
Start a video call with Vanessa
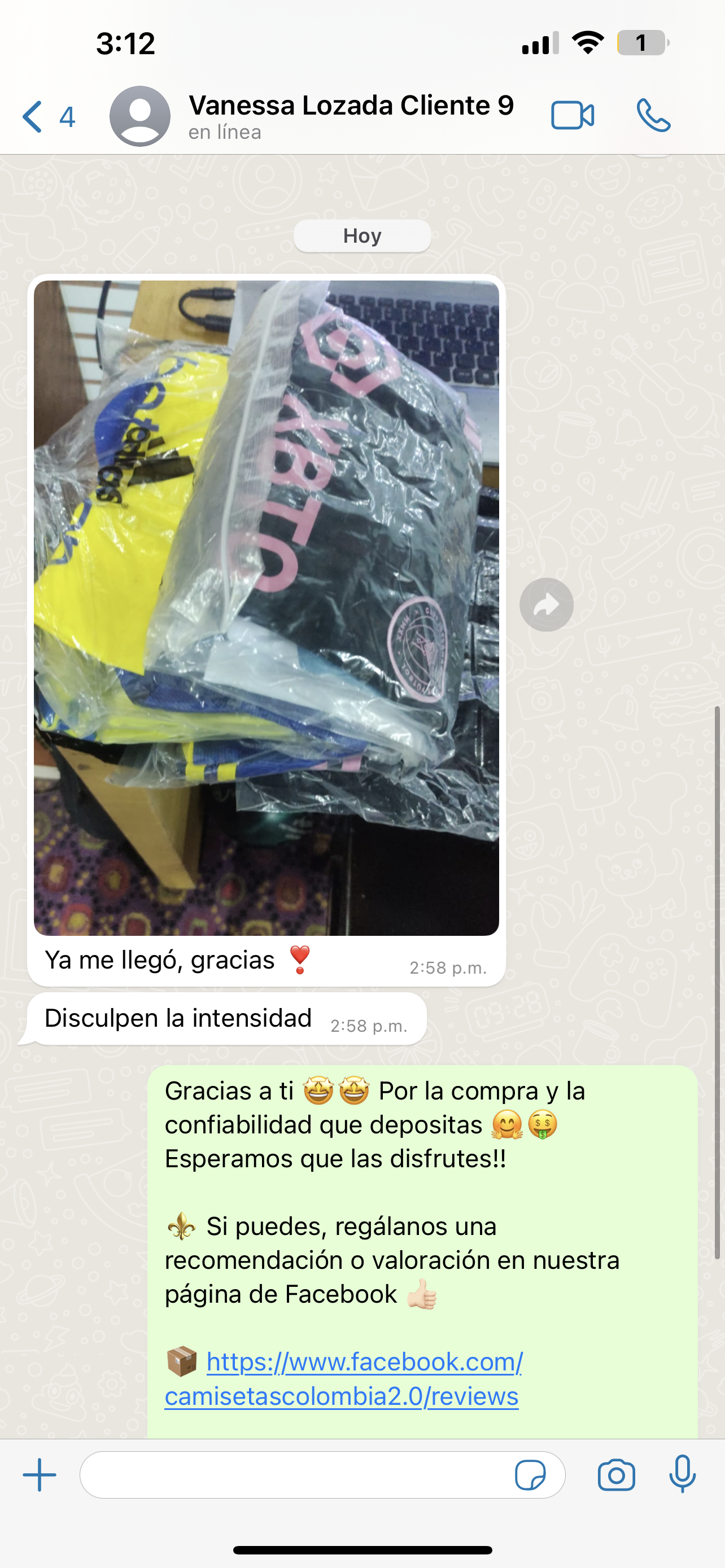point(572,116)
